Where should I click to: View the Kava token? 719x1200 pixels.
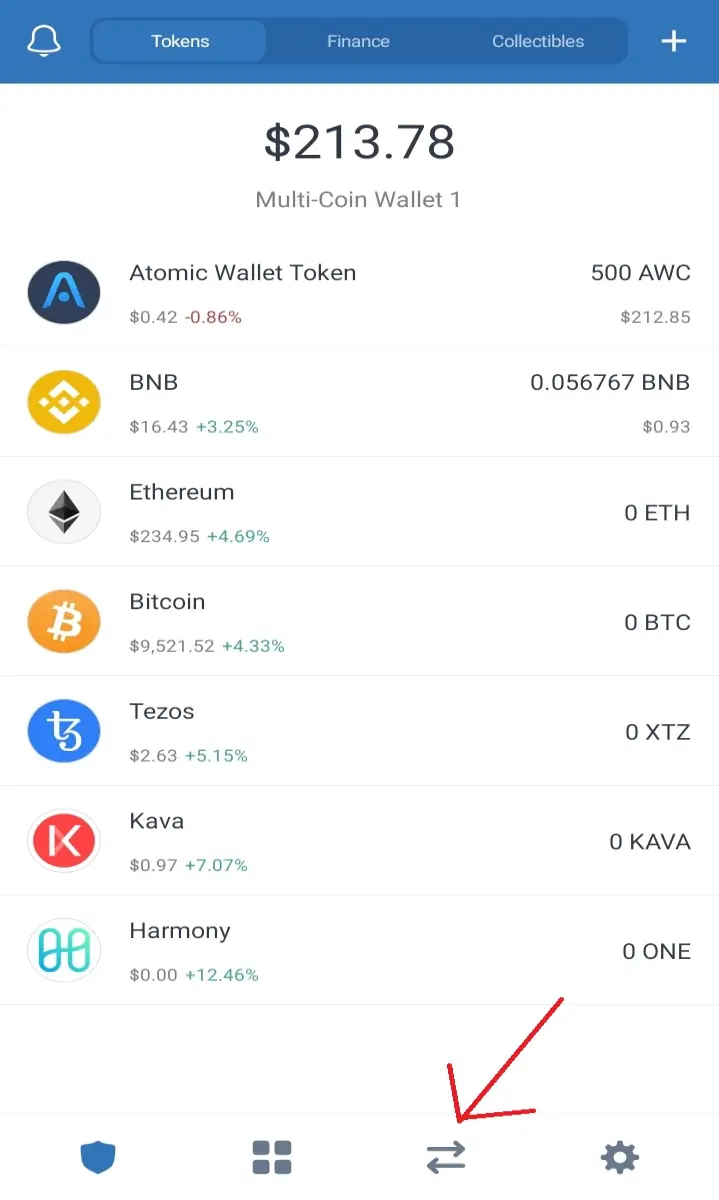(x=359, y=840)
